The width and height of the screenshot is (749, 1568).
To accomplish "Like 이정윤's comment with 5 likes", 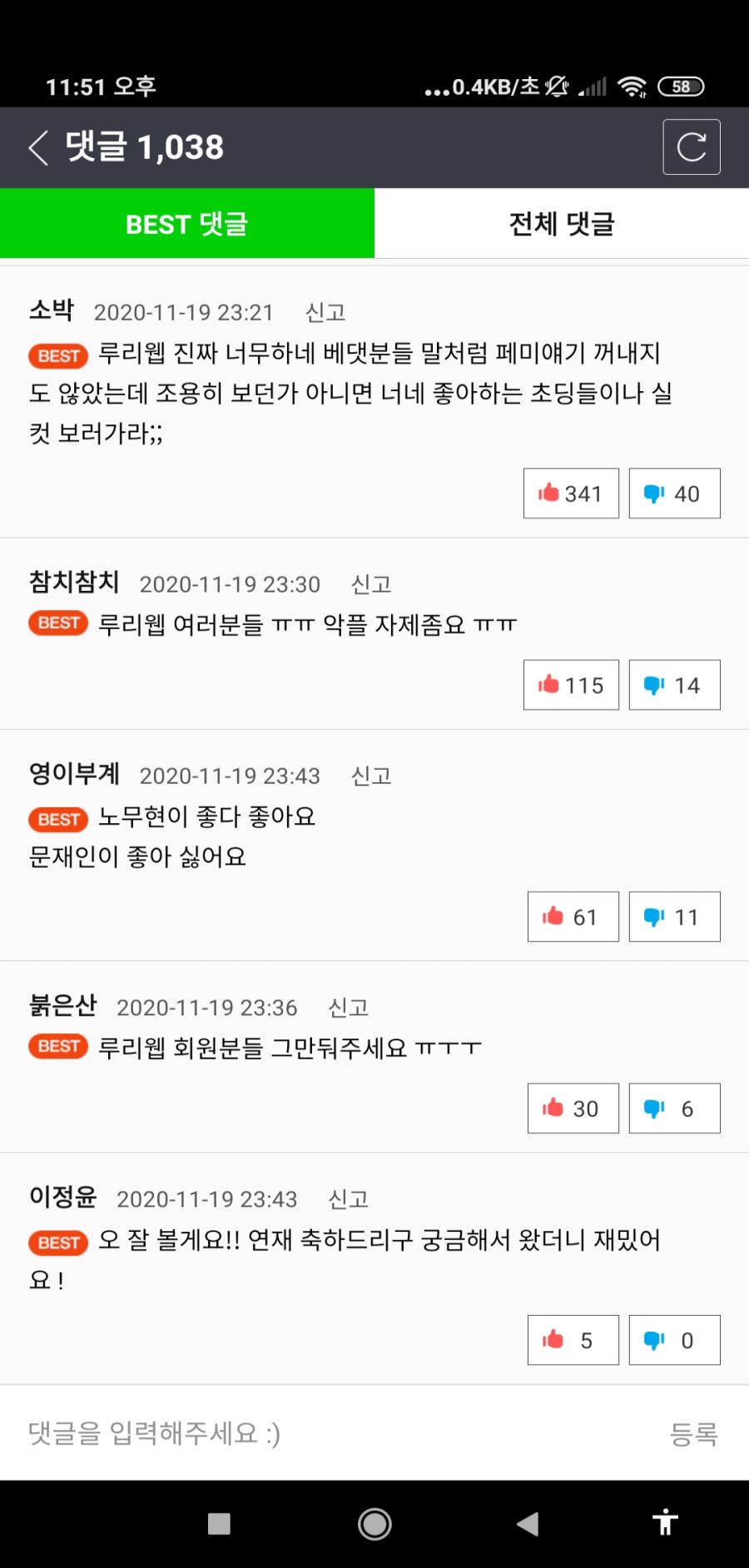I will (573, 1340).
